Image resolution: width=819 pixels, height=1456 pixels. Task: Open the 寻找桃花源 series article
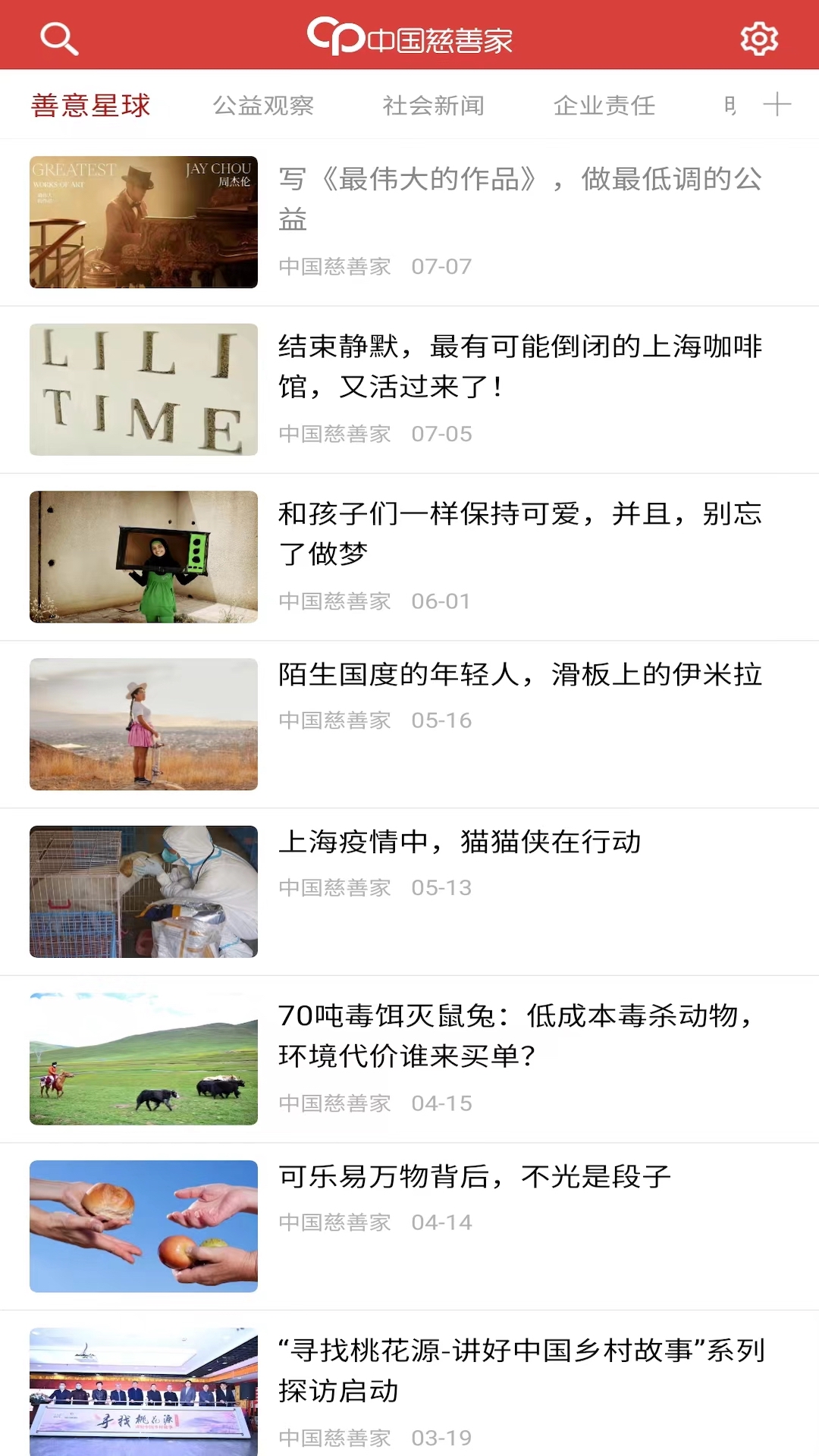(519, 1370)
